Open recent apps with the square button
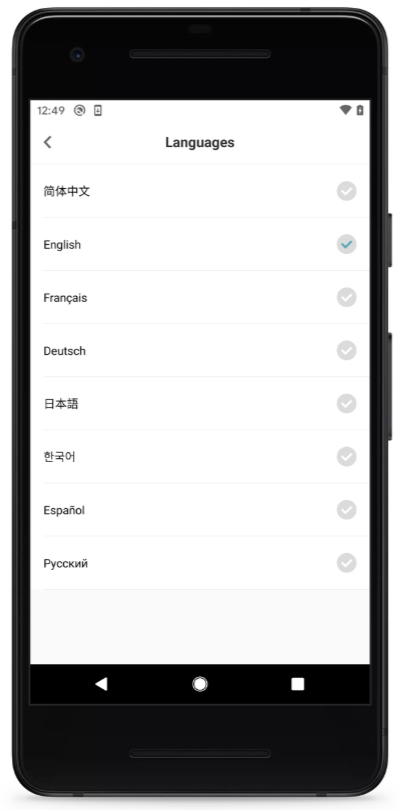 tap(298, 684)
